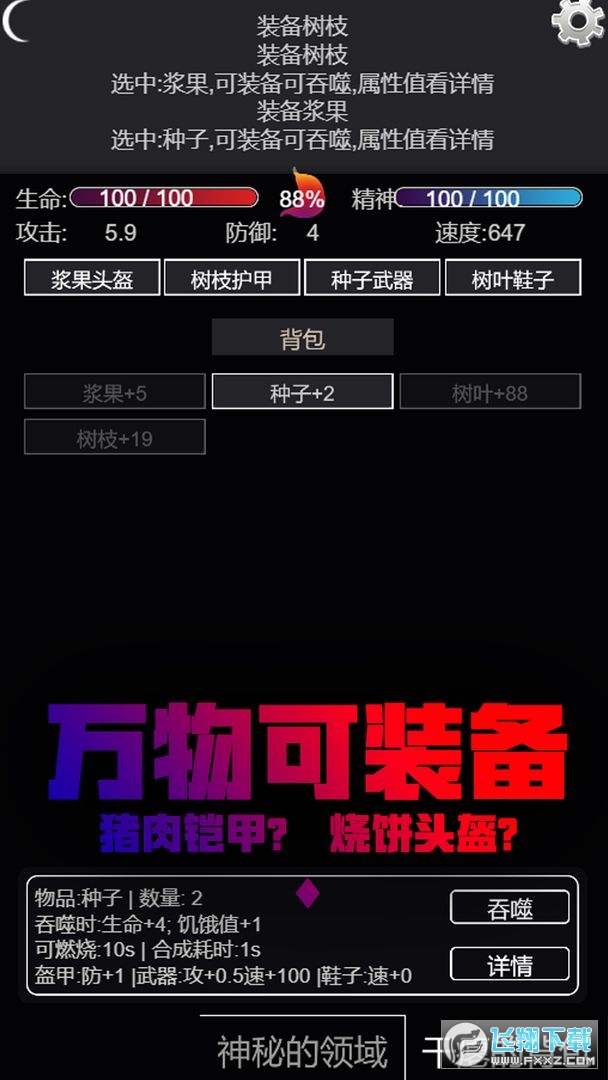Select the 树叶鞋子 shoes slot
Image resolution: width=608 pixels, height=1080 pixels.
[x=513, y=279]
